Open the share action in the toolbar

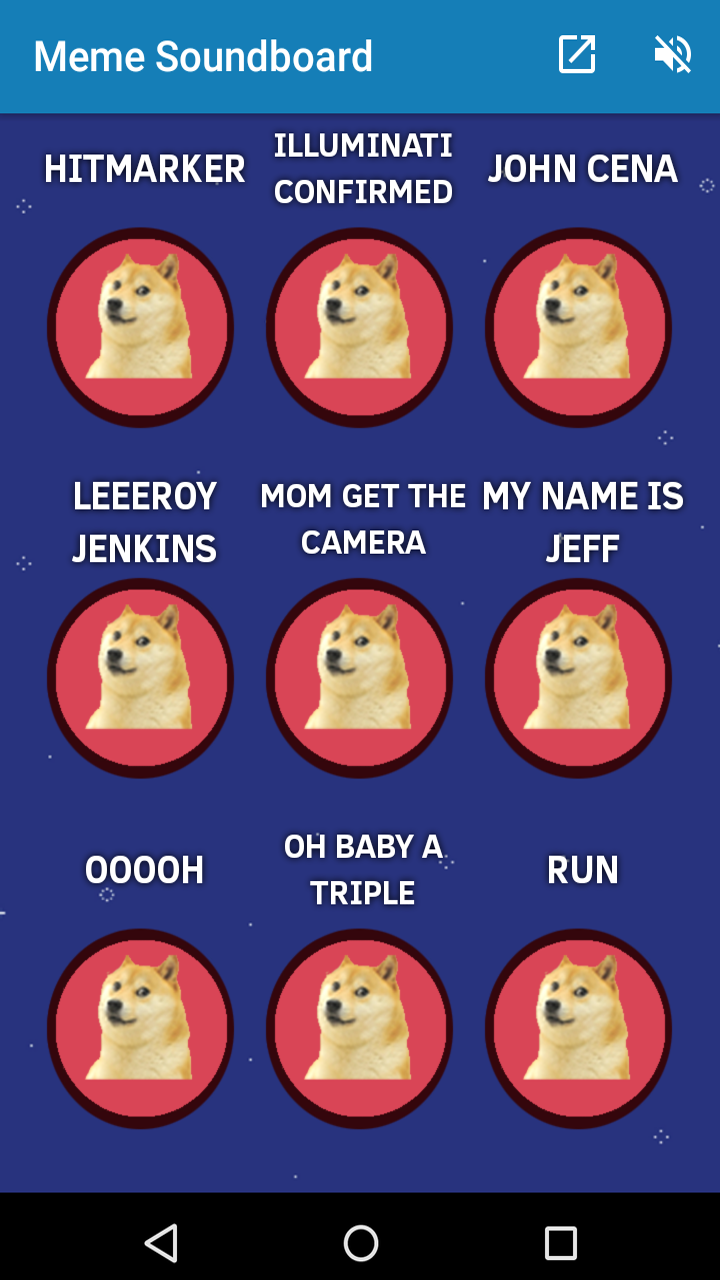coord(576,55)
